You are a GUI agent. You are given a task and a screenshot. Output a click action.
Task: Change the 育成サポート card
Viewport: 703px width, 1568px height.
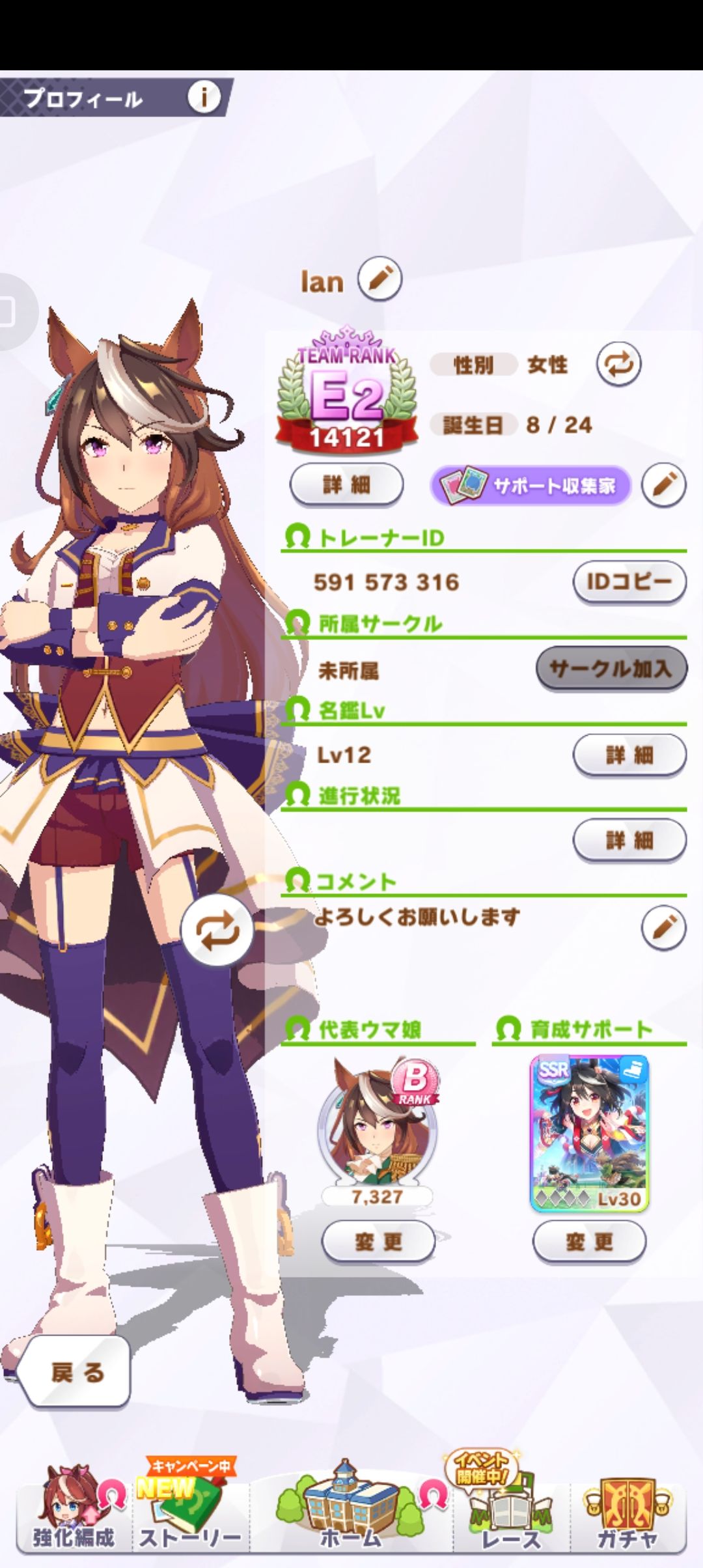[x=589, y=1241]
